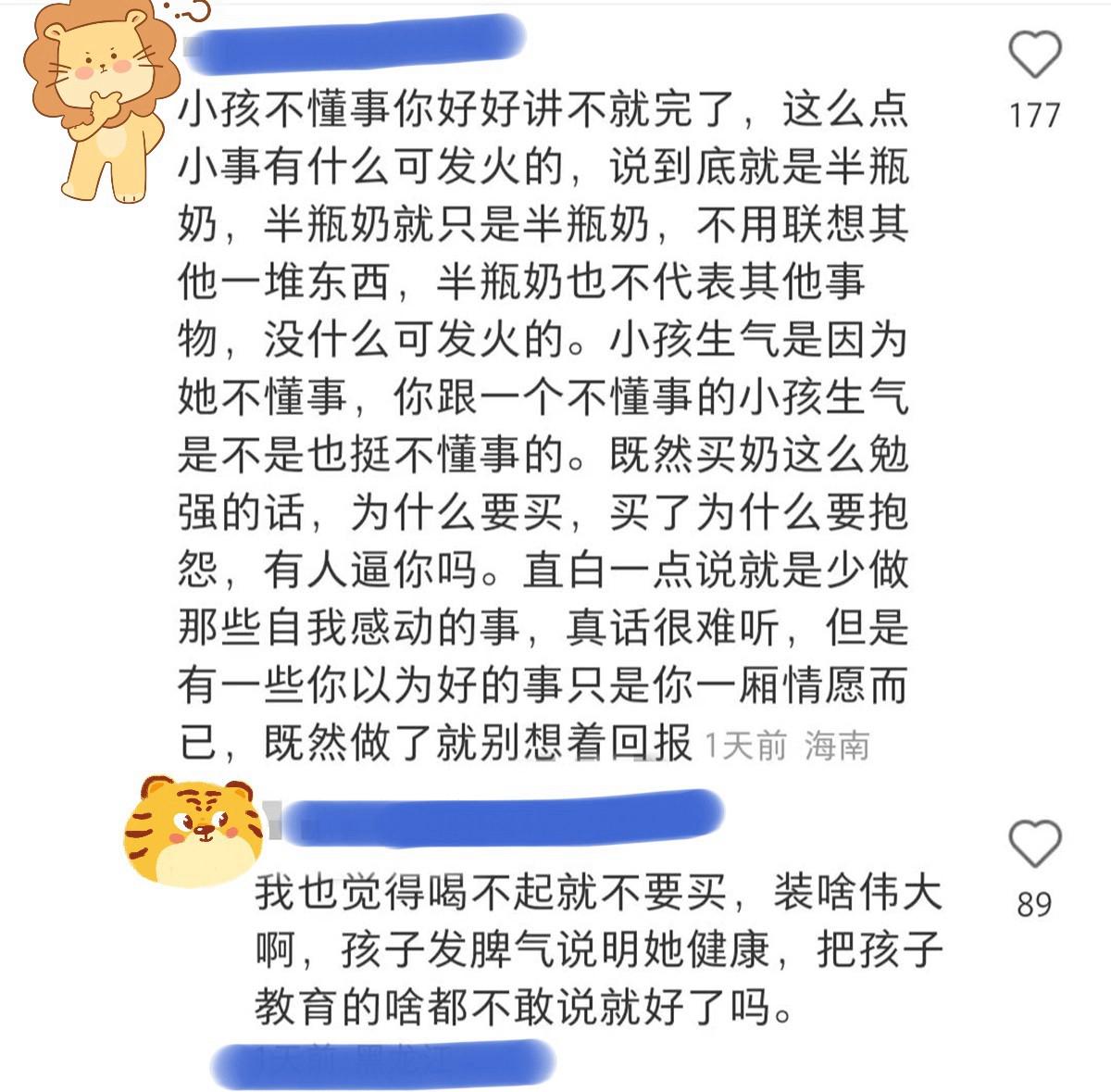Open the tiger avatar commenter's profile
The image size is (1111, 1092).
pos(196,831)
